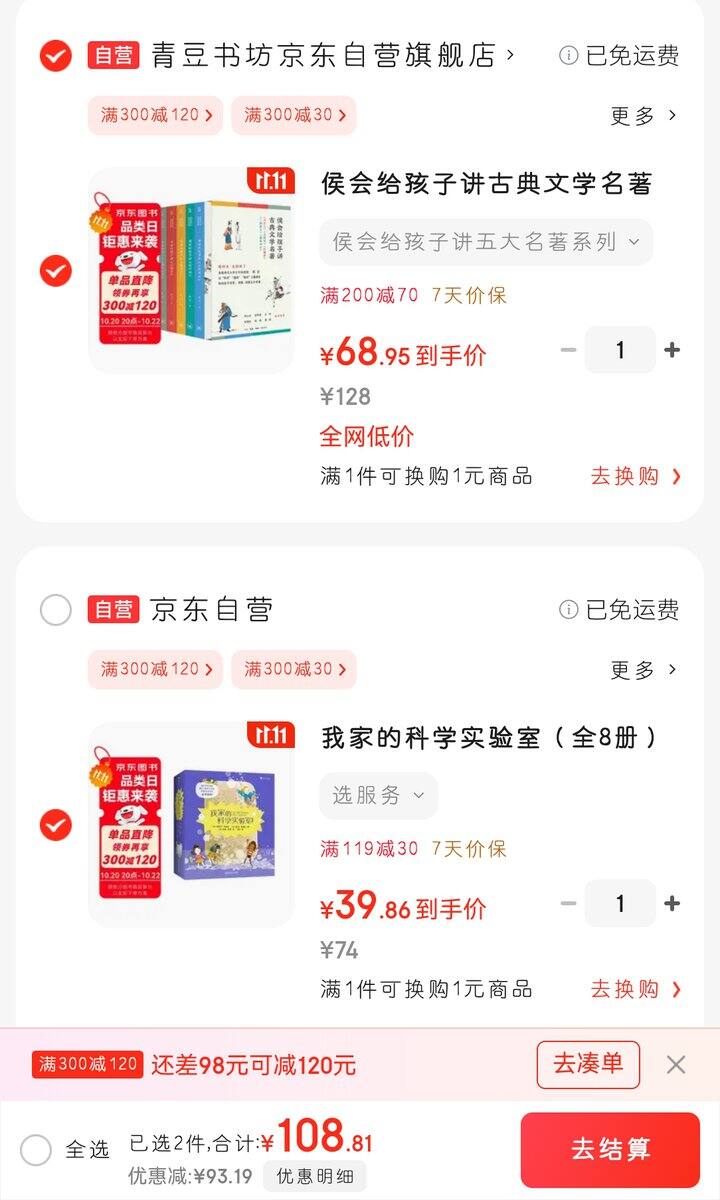
Task: Click 去换购 on the first product
Action: (634, 477)
